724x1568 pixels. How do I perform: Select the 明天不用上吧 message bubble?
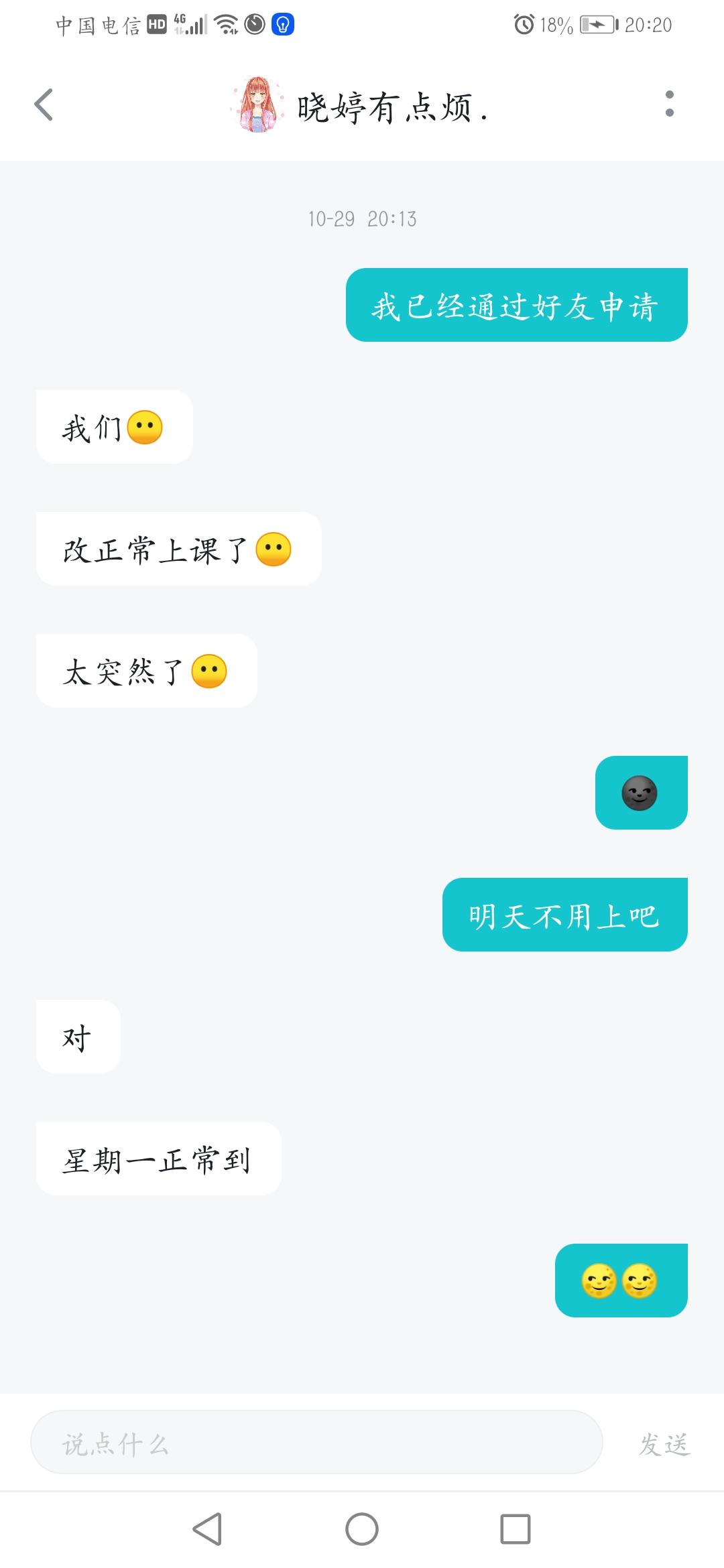563,913
